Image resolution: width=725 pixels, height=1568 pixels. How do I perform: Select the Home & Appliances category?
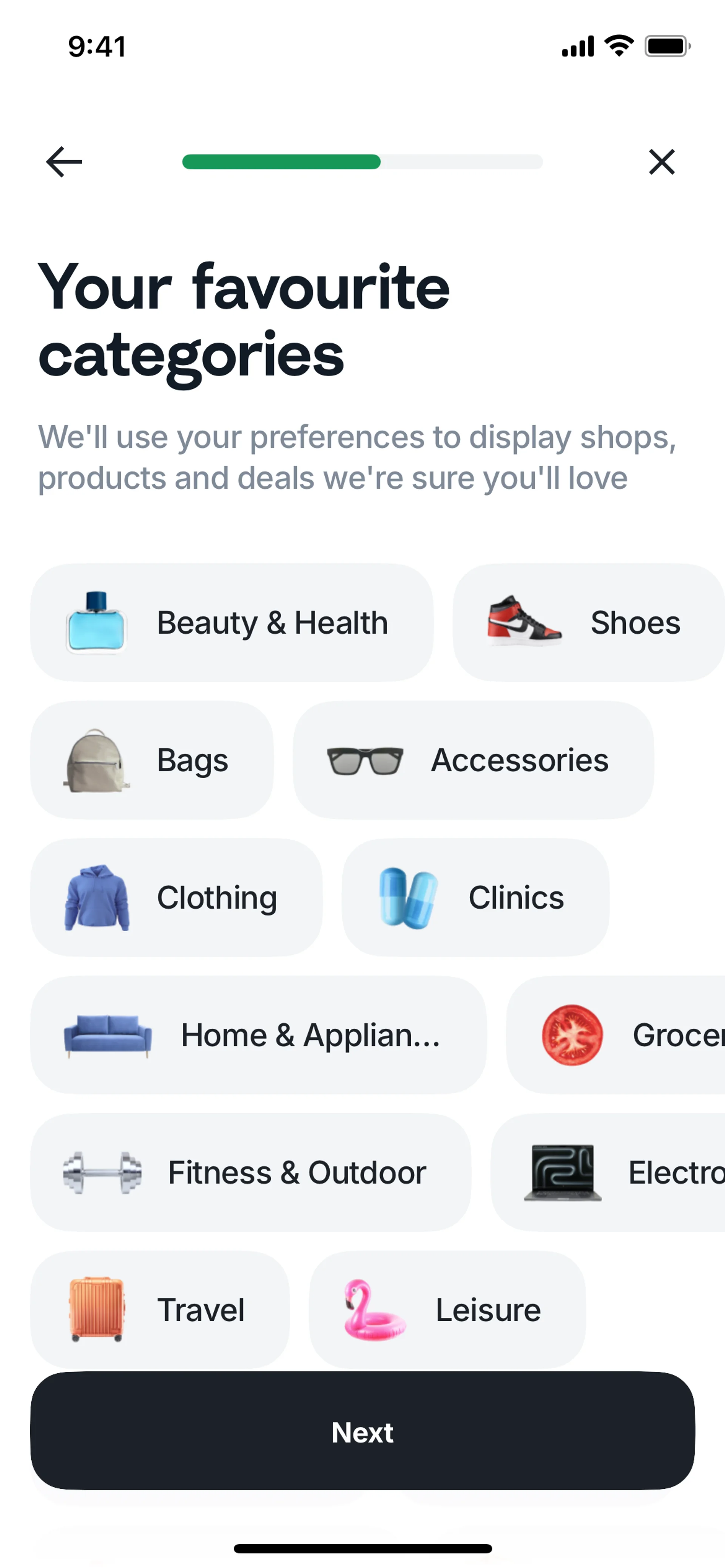tap(258, 1035)
